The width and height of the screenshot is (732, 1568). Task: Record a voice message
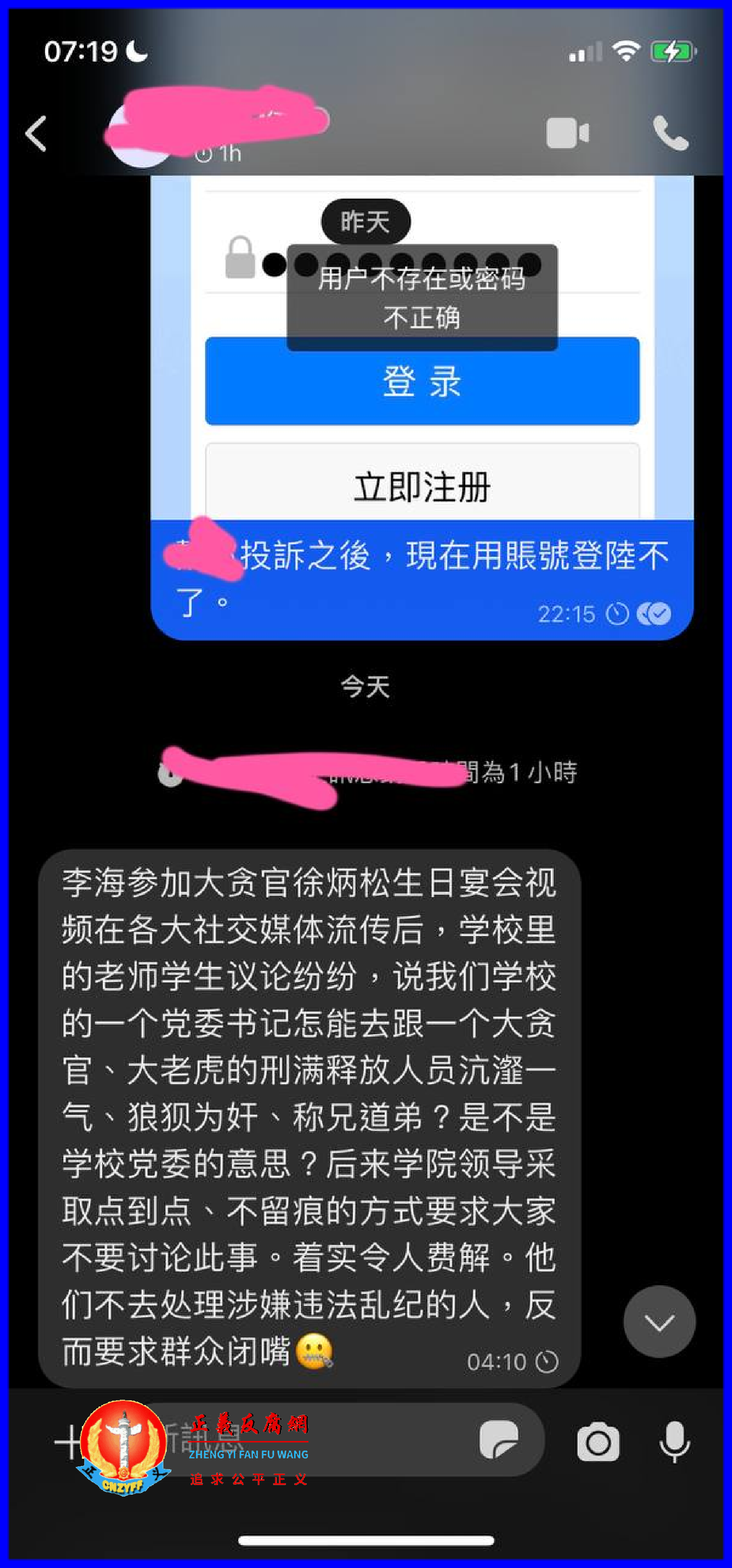click(x=675, y=1441)
